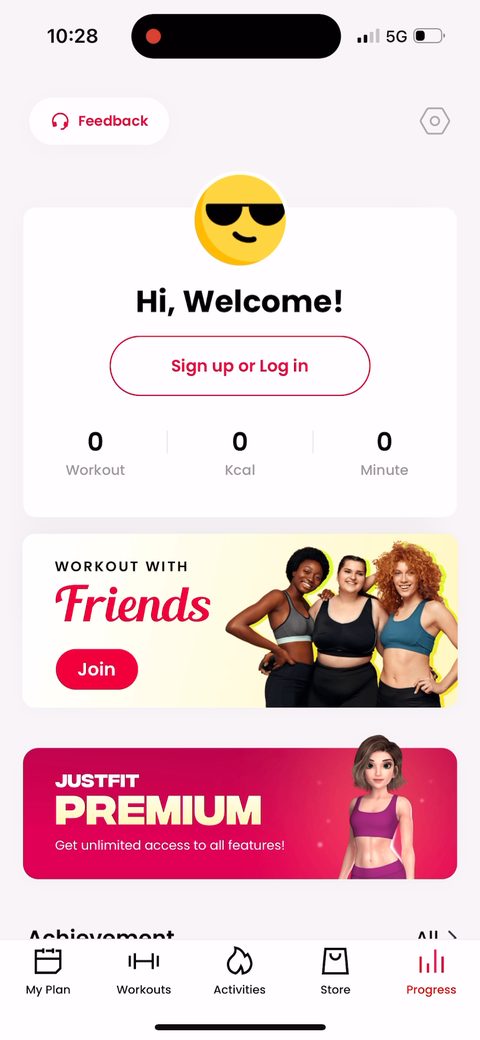Tap Sign up or Log in

240,366
